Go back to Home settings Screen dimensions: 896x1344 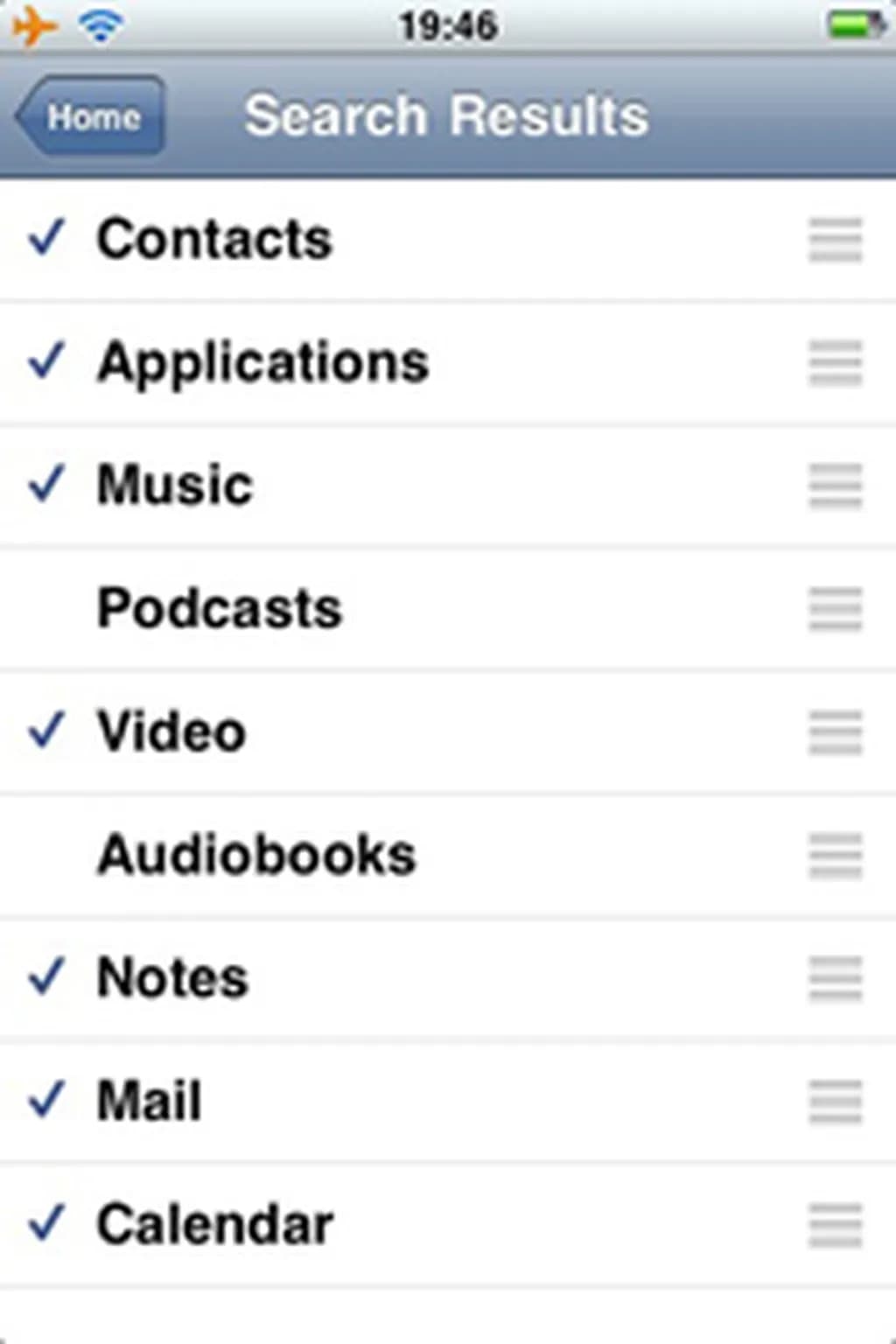click(x=91, y=116)
